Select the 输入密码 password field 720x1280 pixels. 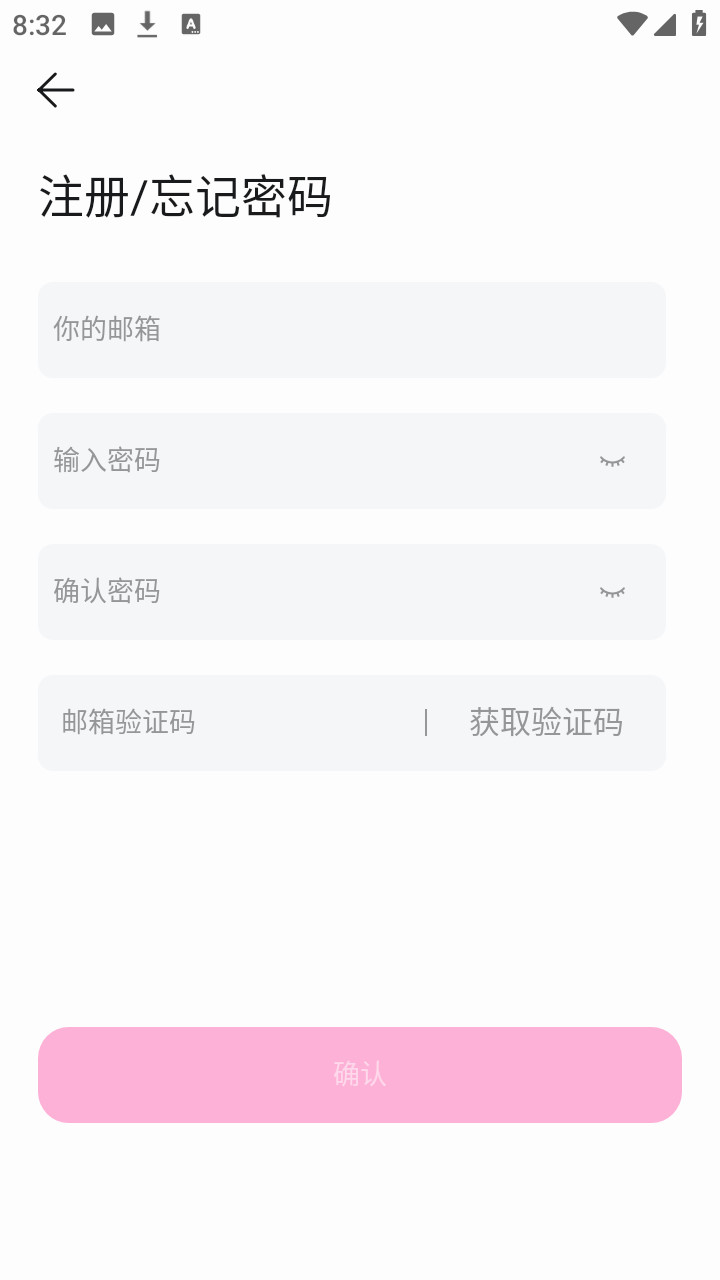coord(300,461)
